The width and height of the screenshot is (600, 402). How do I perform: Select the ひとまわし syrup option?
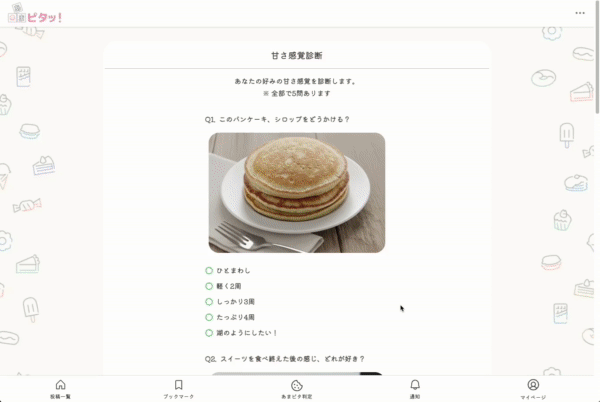[209, 270]
